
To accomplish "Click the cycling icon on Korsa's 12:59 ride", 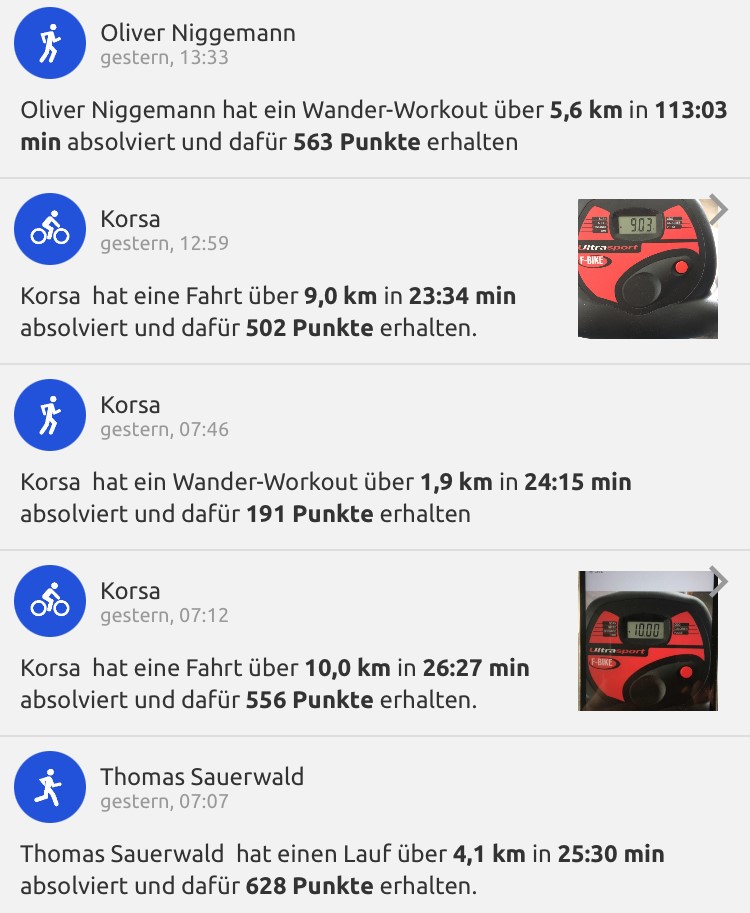I will 49,229.
